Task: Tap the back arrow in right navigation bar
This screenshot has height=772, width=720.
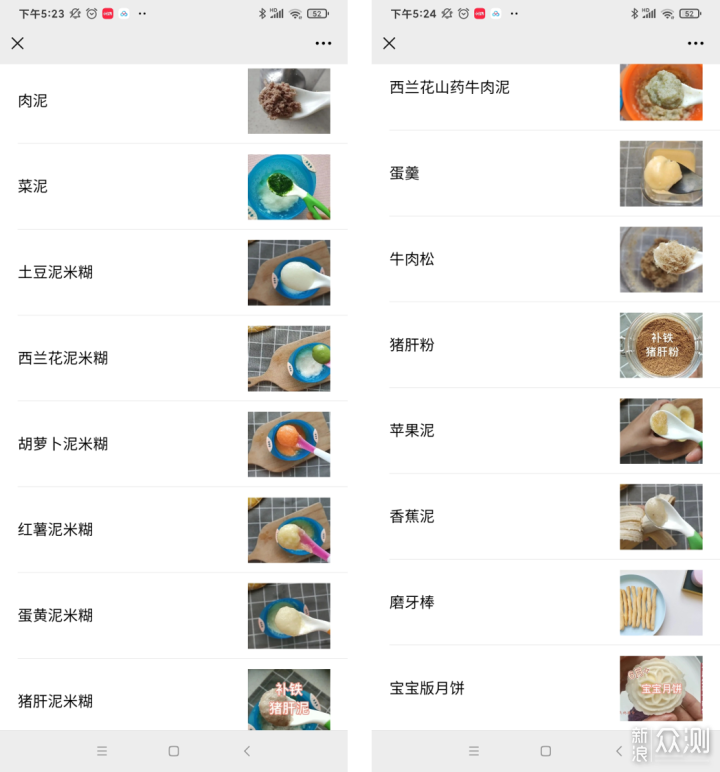Action: [619, 751]
